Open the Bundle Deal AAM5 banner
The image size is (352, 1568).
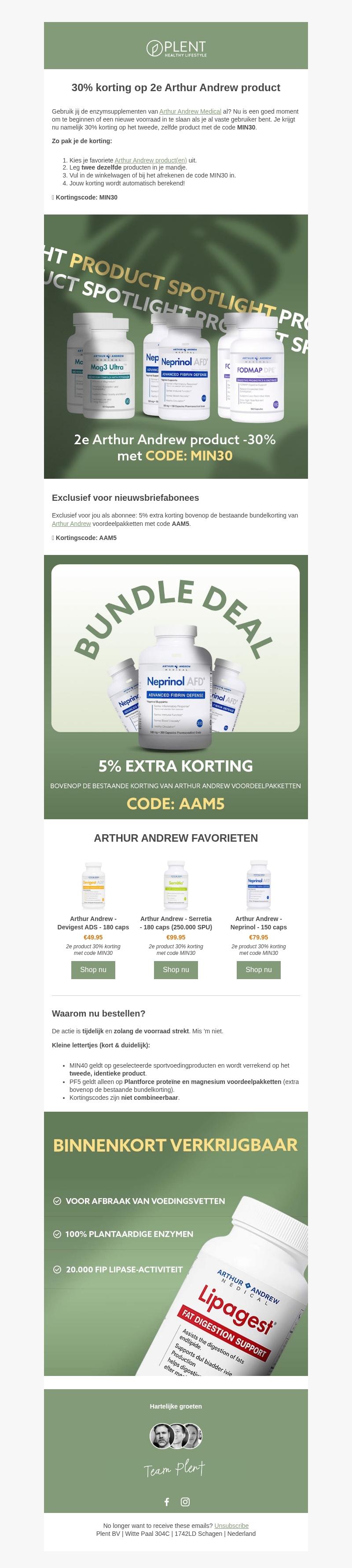point(176,686)
